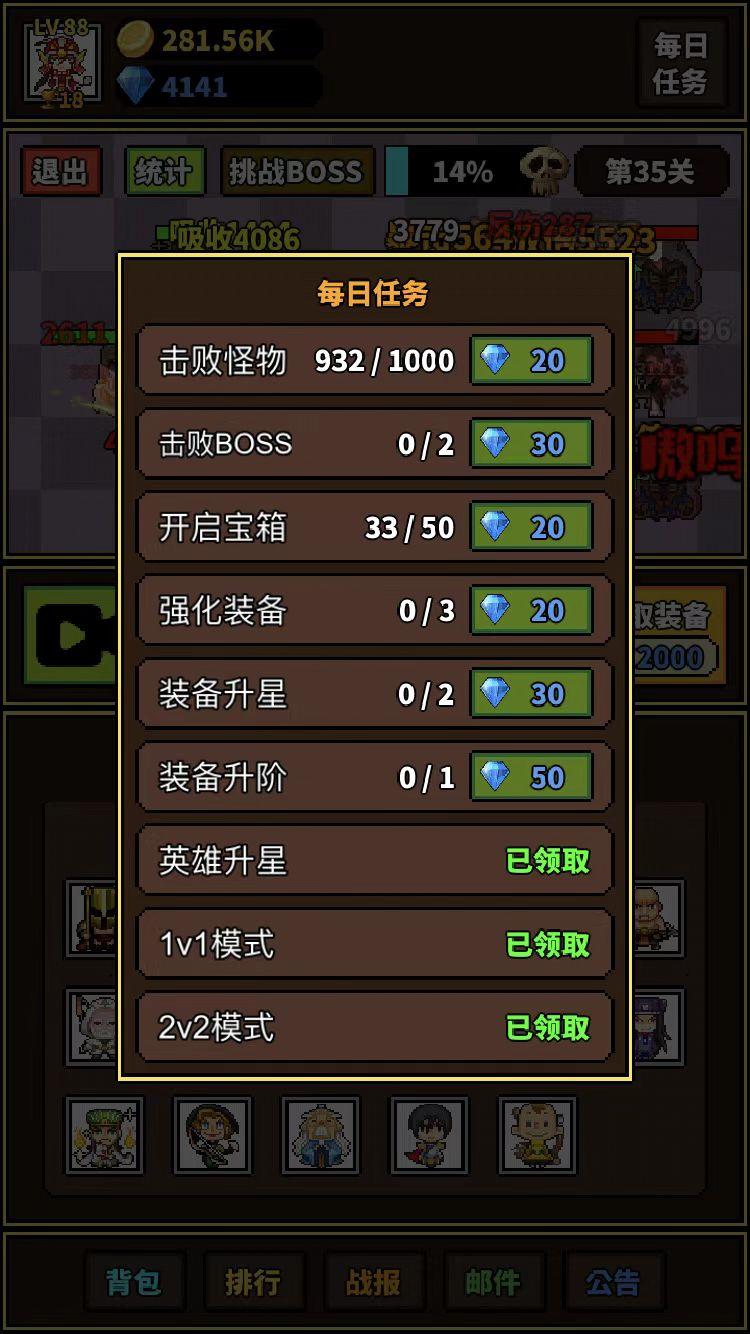Open the 统计 statistics panel
The image size is (750, 1334).
coord(164,171)
